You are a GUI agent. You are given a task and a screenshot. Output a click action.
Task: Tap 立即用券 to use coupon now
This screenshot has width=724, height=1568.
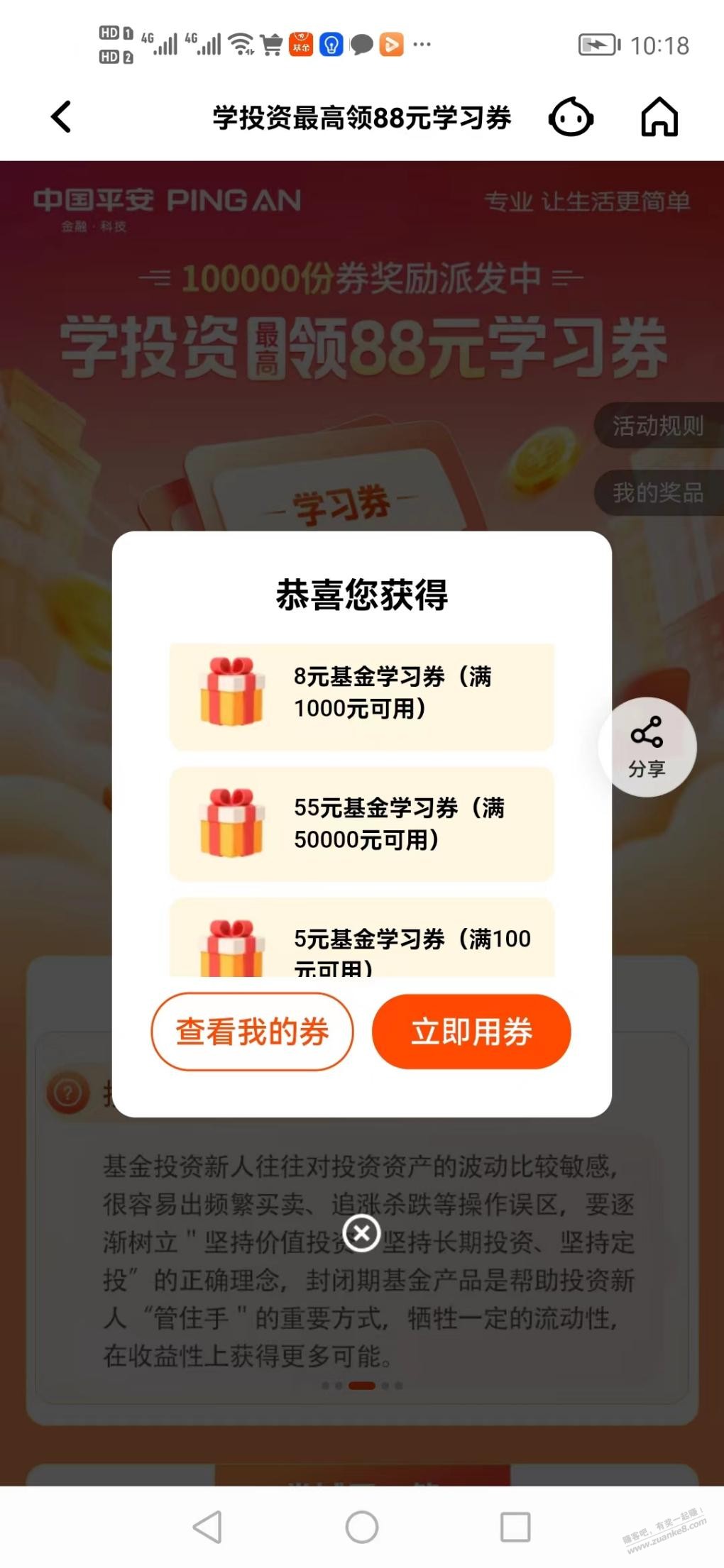click(x=471, y=1032)
